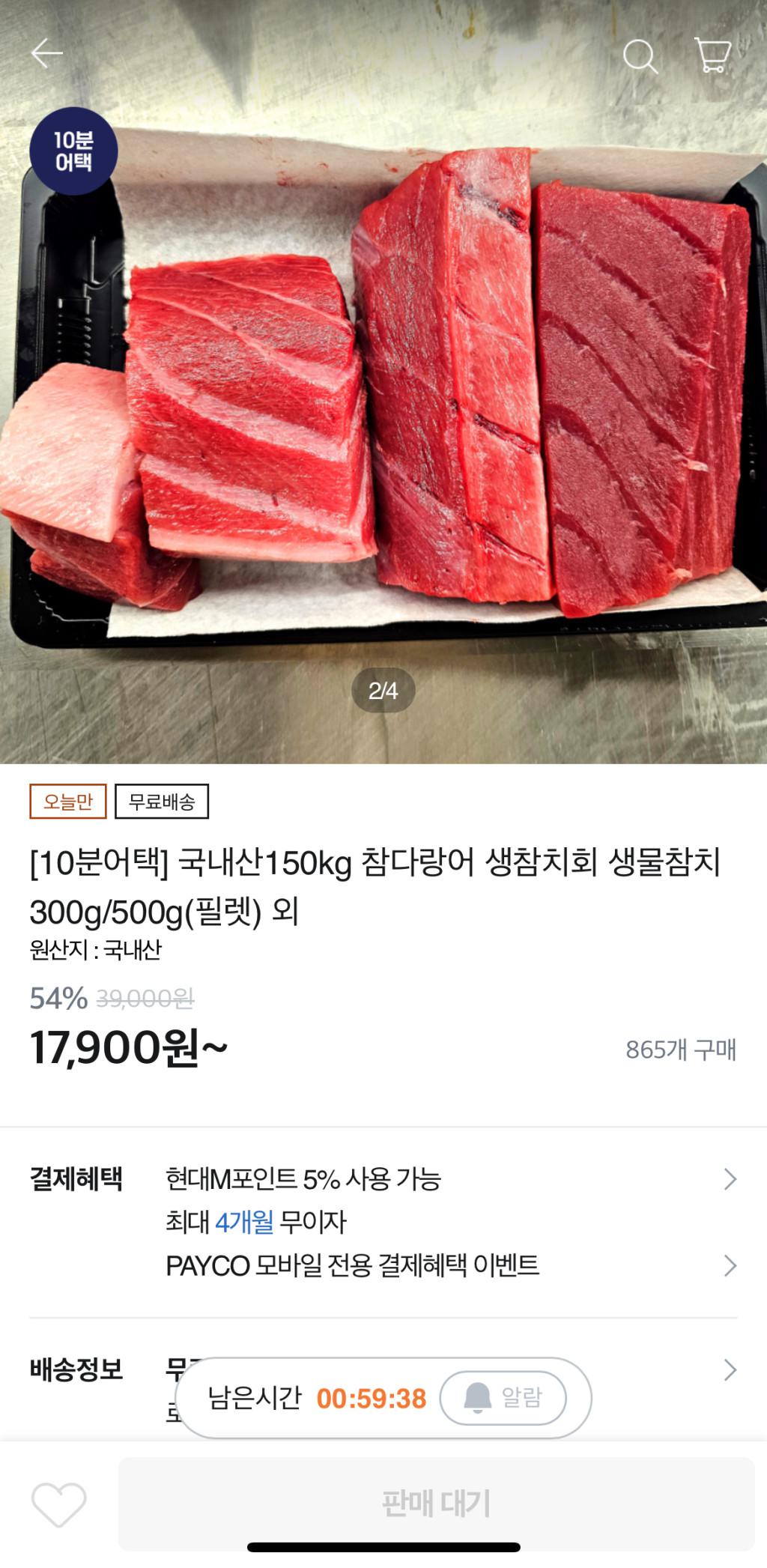Go back using the top arrow
The image size is (767, 1568).
point(46,53)
